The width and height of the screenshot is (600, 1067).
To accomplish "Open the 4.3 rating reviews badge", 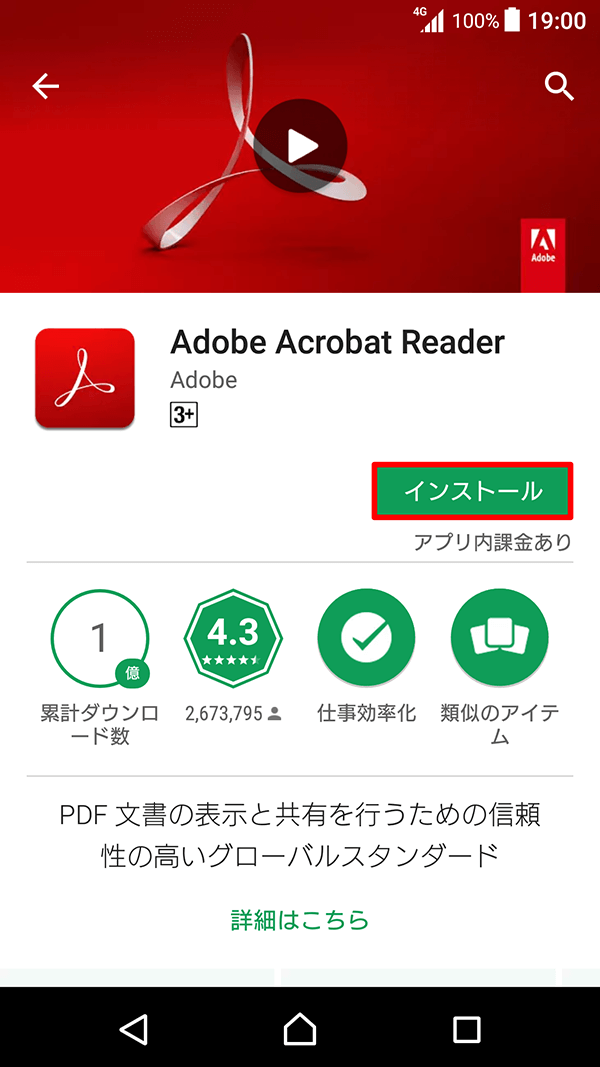I will tap(233, 638).
